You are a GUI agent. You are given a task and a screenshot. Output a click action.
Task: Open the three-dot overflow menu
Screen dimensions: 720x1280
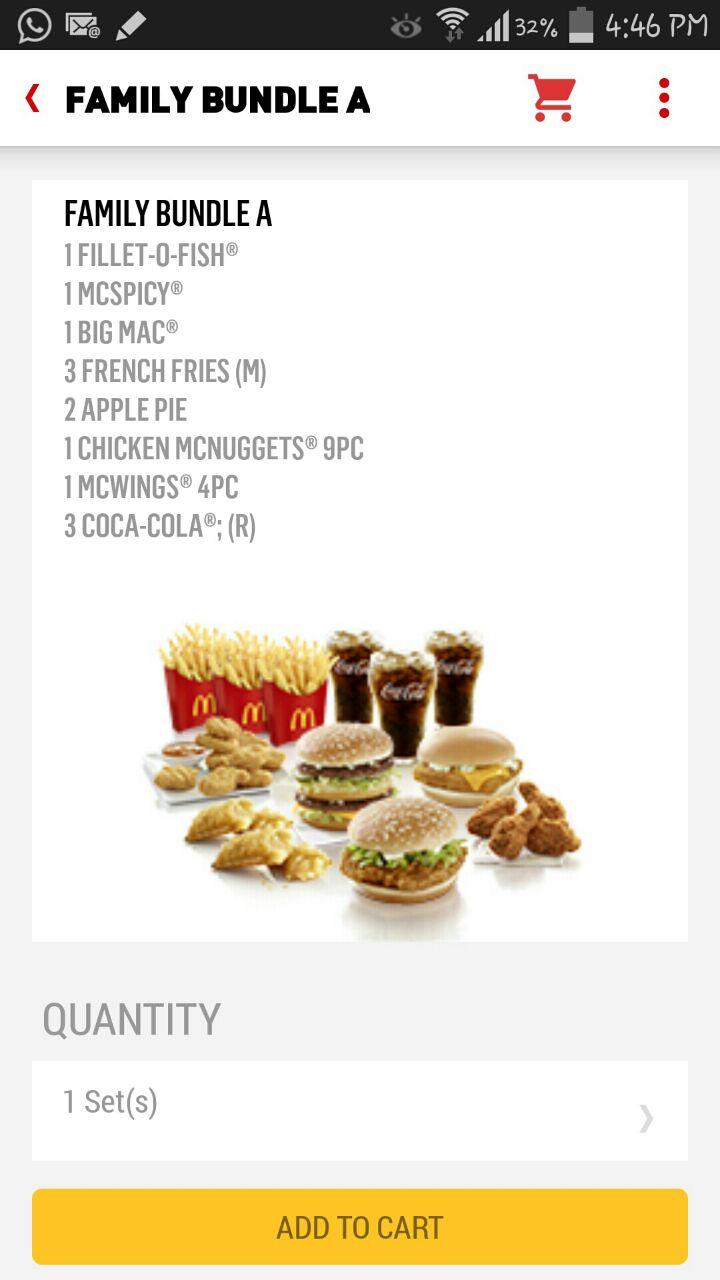pyautogui.click(x=664, y=98)
